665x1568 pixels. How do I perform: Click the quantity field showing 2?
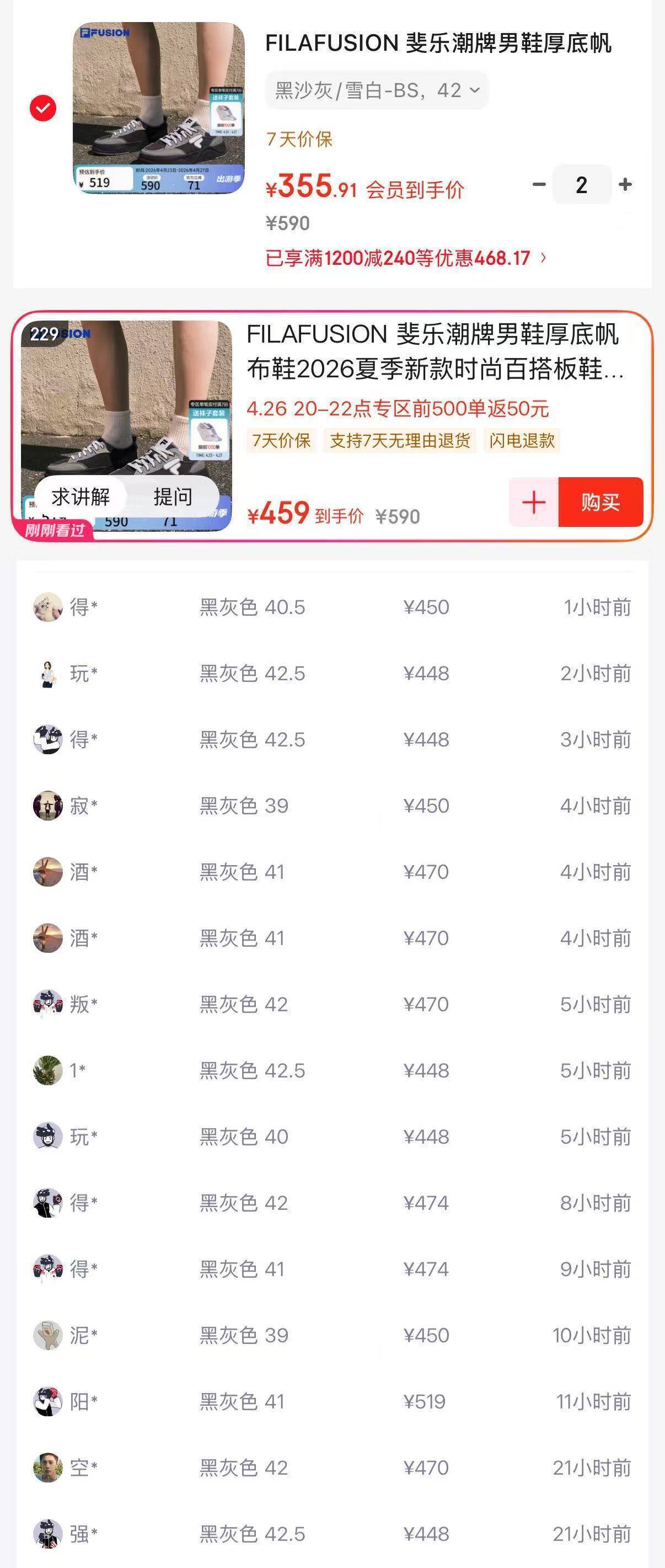pyautogui.click(x=581, y=185)
